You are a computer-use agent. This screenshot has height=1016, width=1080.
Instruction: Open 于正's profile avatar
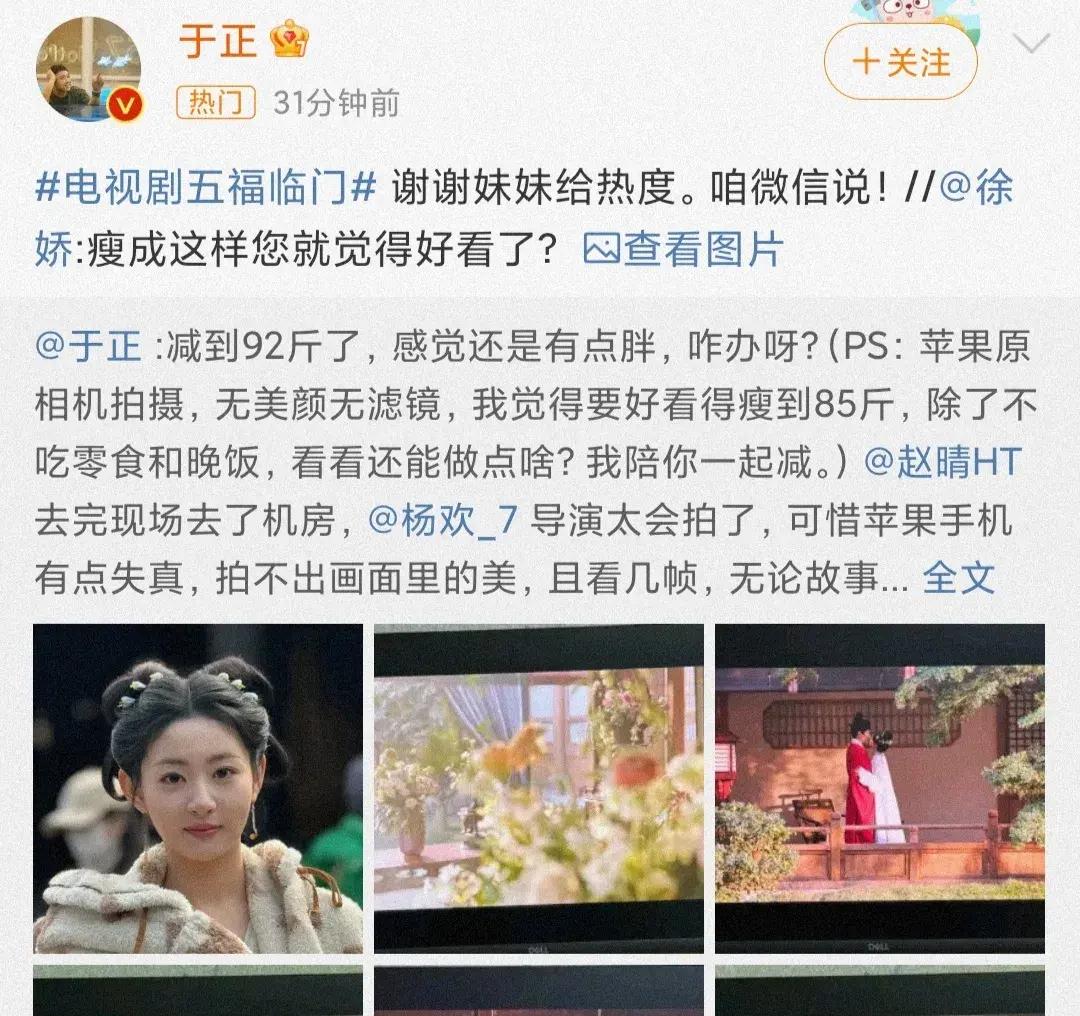[88, 69]
